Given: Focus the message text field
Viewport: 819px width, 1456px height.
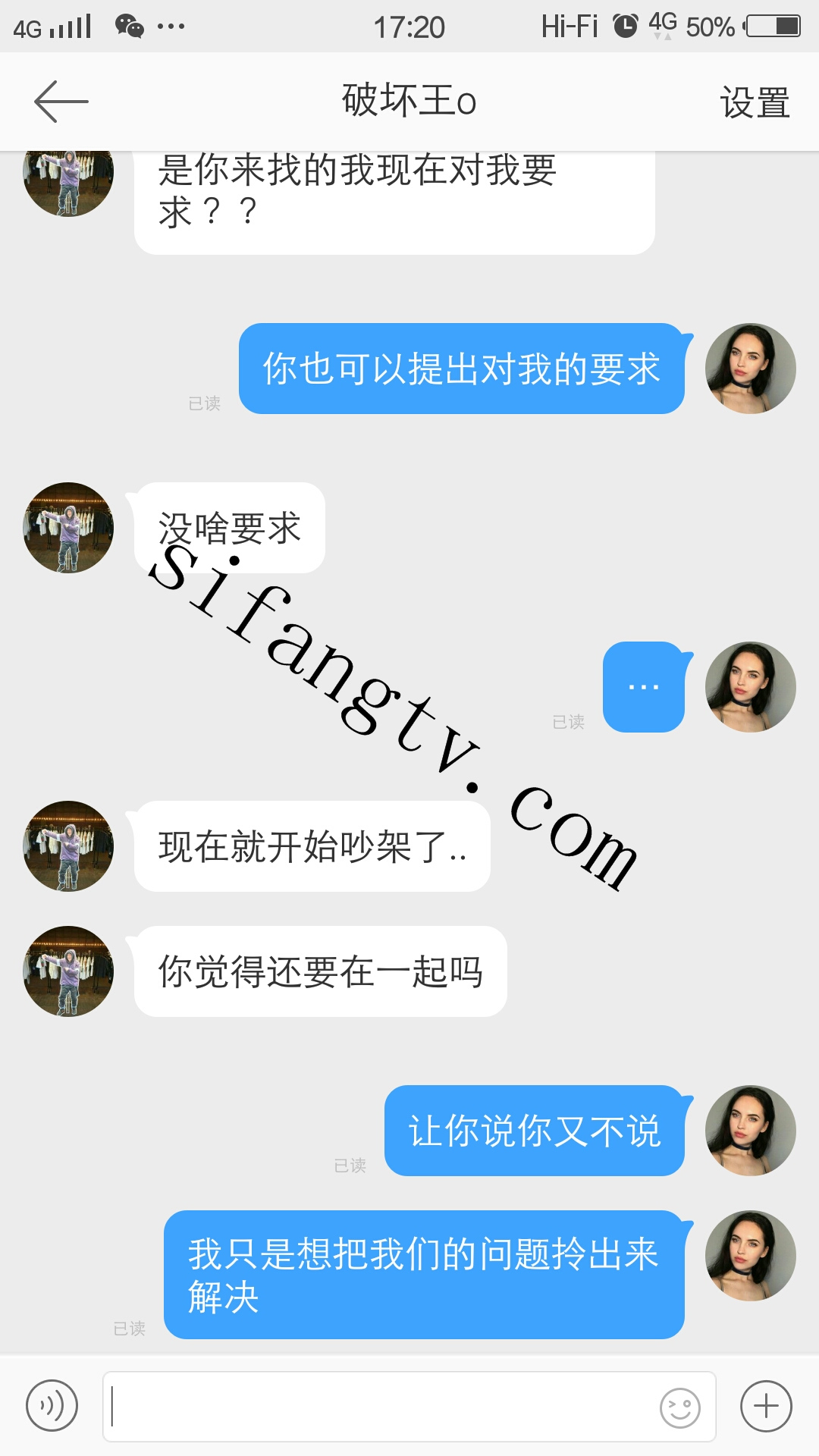Looking at the screenshot, I should (379, 1406).
